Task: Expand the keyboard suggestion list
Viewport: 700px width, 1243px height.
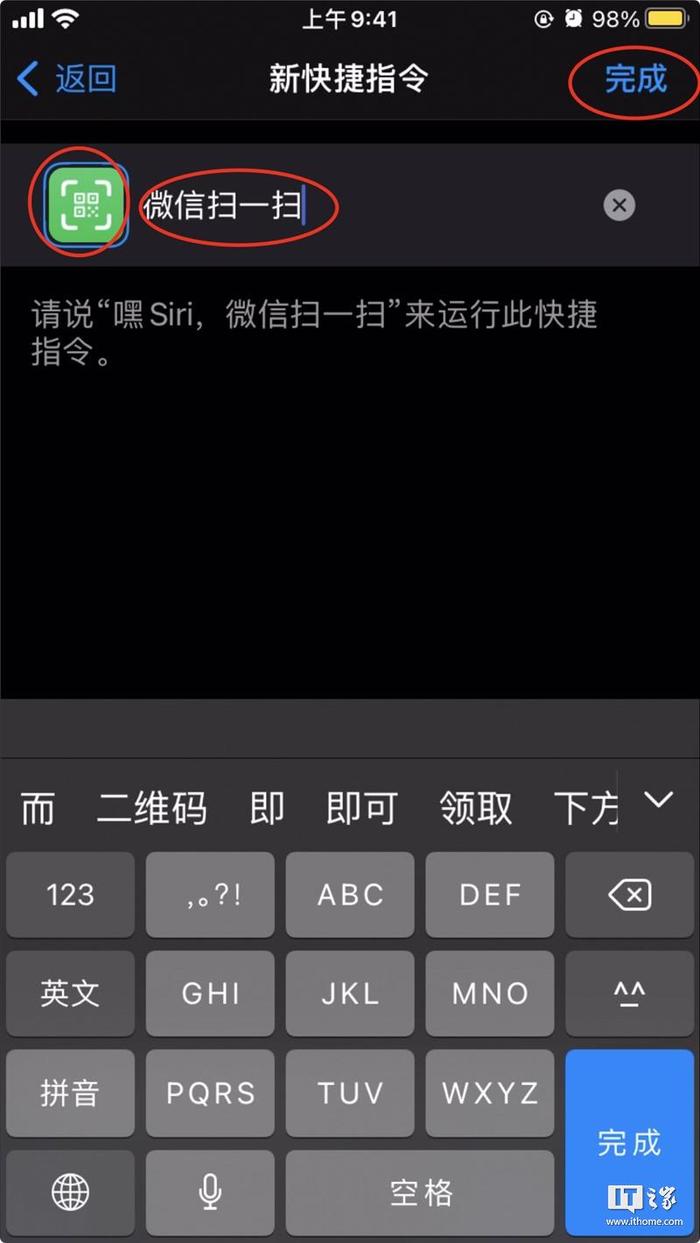Action: click(x=658, y=799)
